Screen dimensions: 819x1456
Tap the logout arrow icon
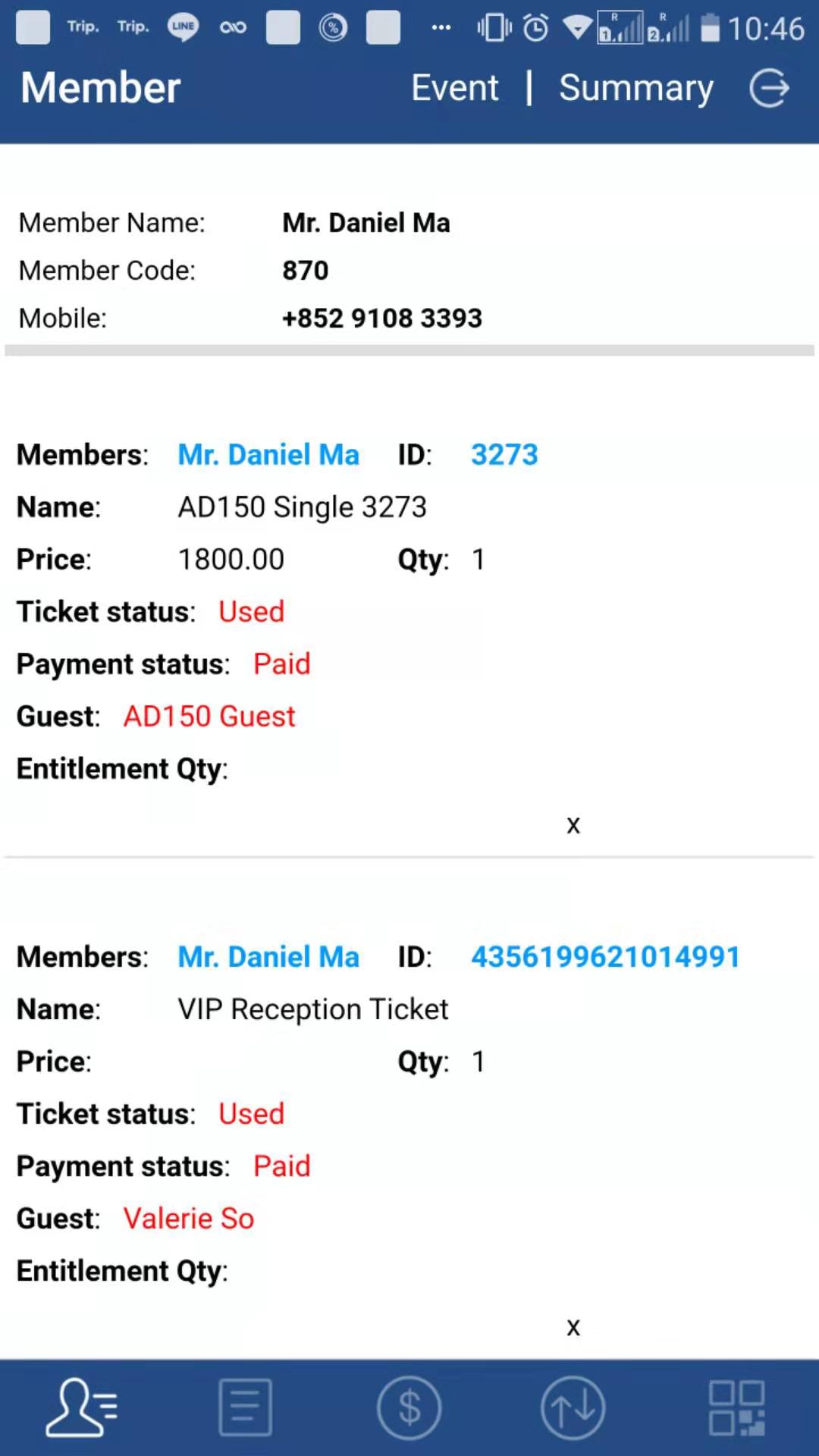pyautogui.click(x=770, y=88)
